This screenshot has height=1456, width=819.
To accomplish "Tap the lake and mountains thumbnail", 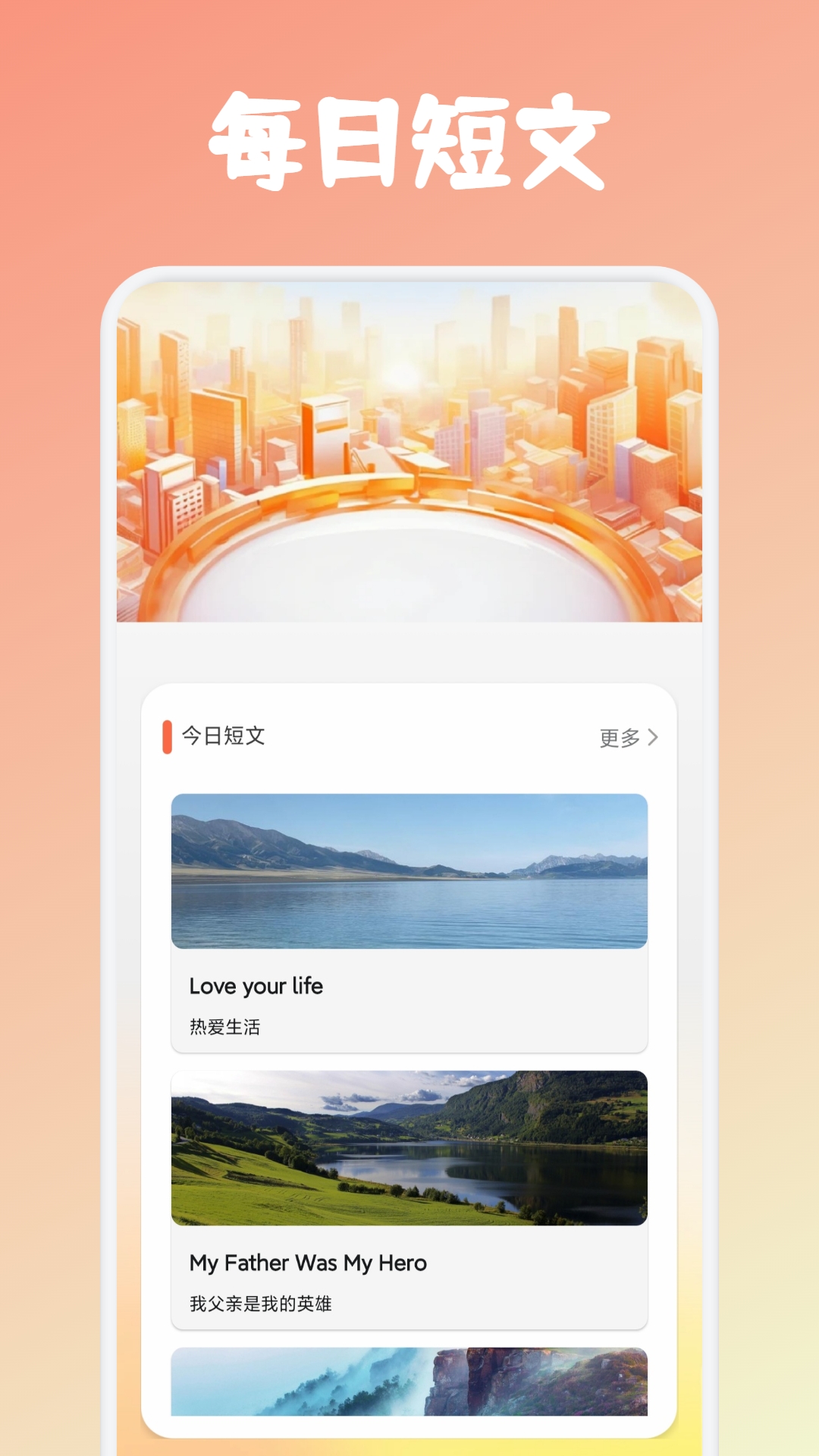I will click(409, 871).
